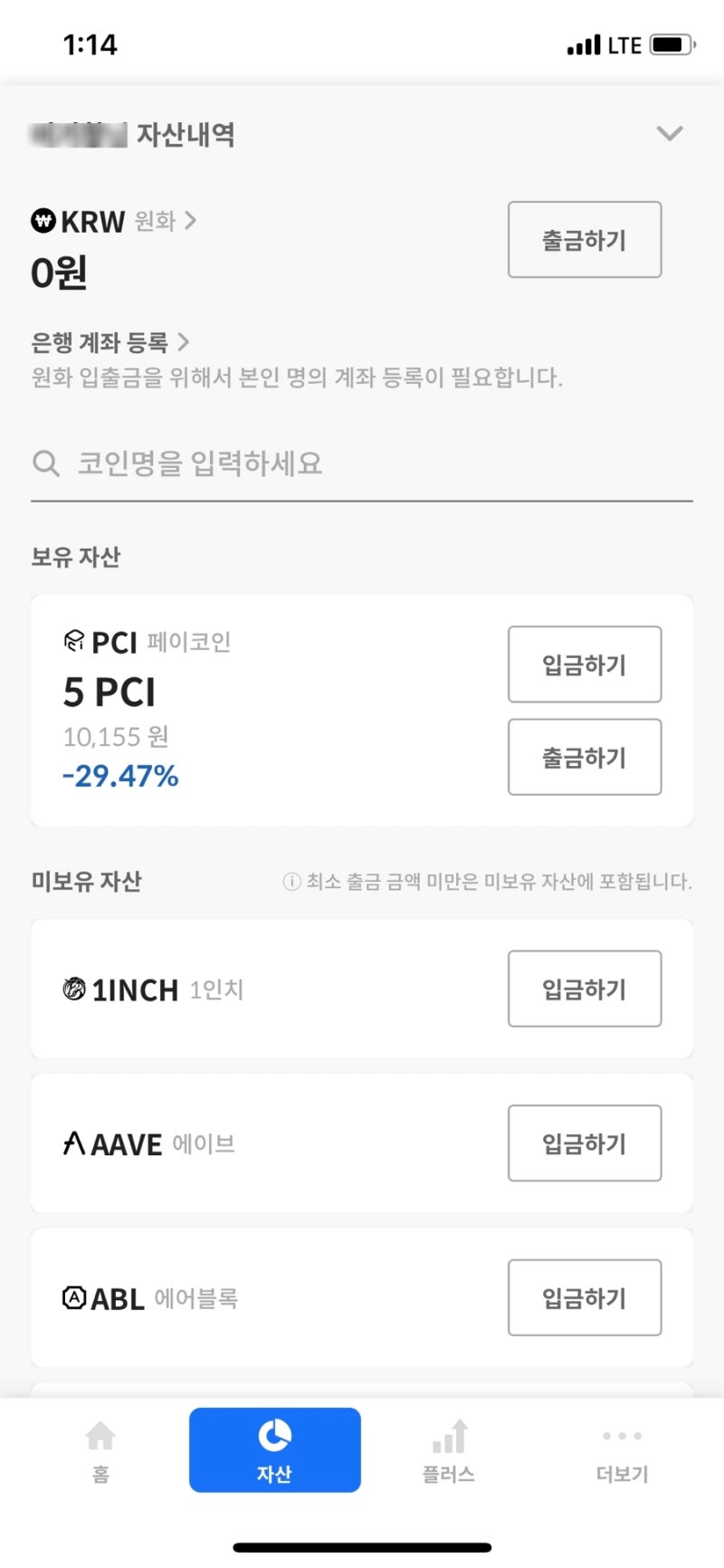The image size is (724, 1568).
Task: Open 은행 계좌 등록 with its arrow
Action: pos(186,342)
